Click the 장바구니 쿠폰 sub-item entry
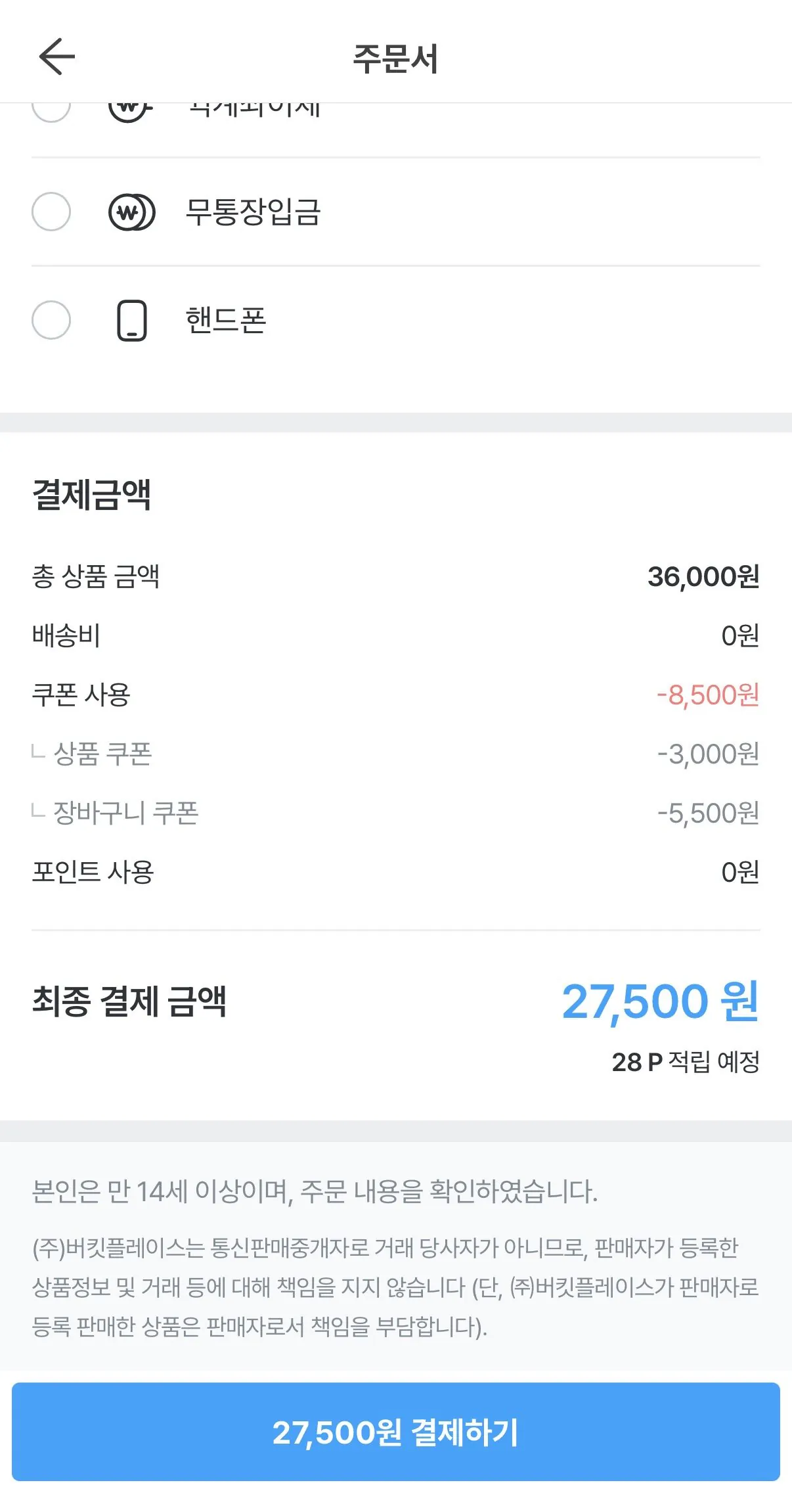792x1512 pixels. pyautogui.click(x=115, y=815)
